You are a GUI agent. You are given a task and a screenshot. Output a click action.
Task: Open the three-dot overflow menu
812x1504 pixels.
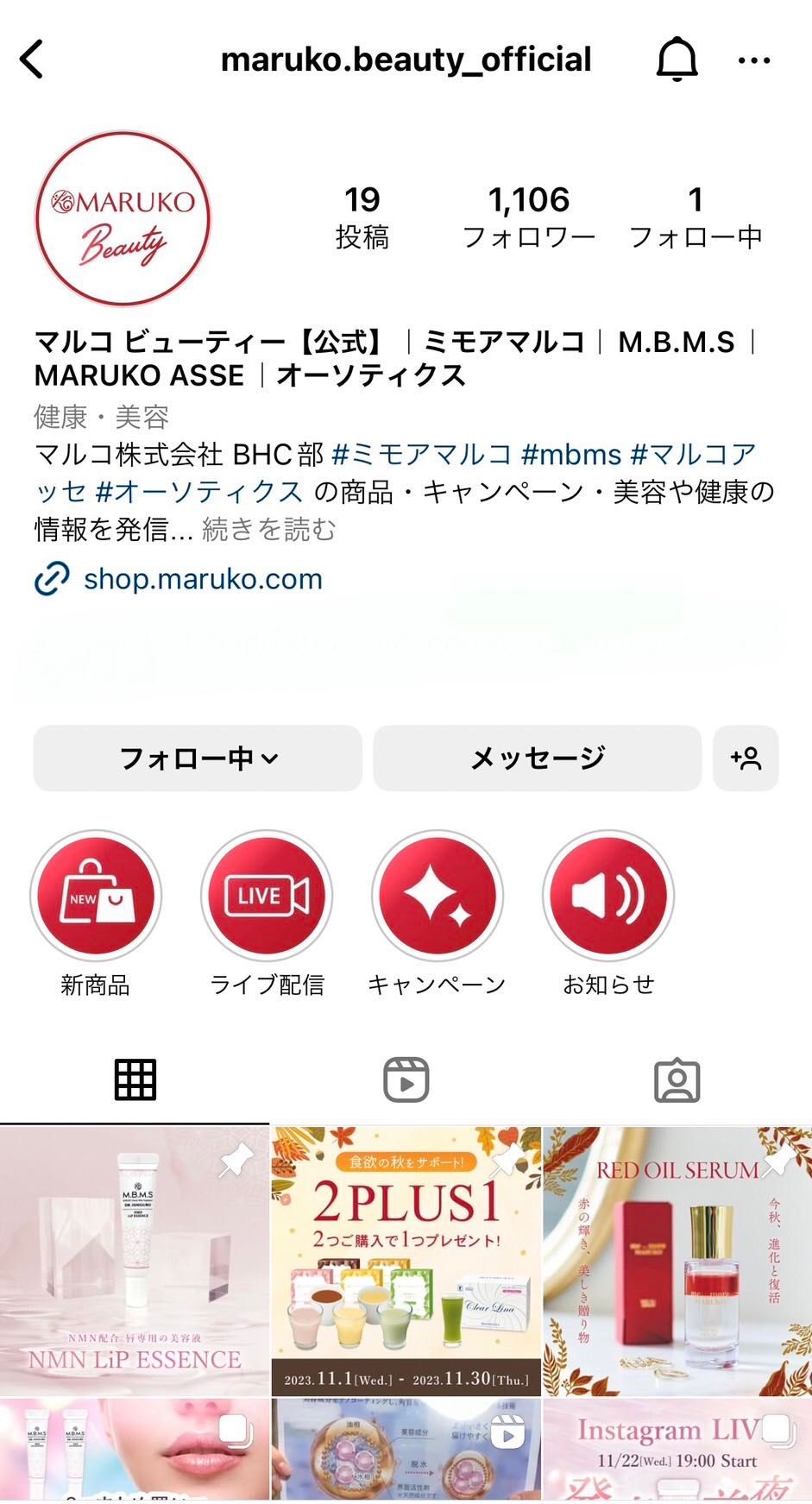pyautogui.click(x=753, y=60)
